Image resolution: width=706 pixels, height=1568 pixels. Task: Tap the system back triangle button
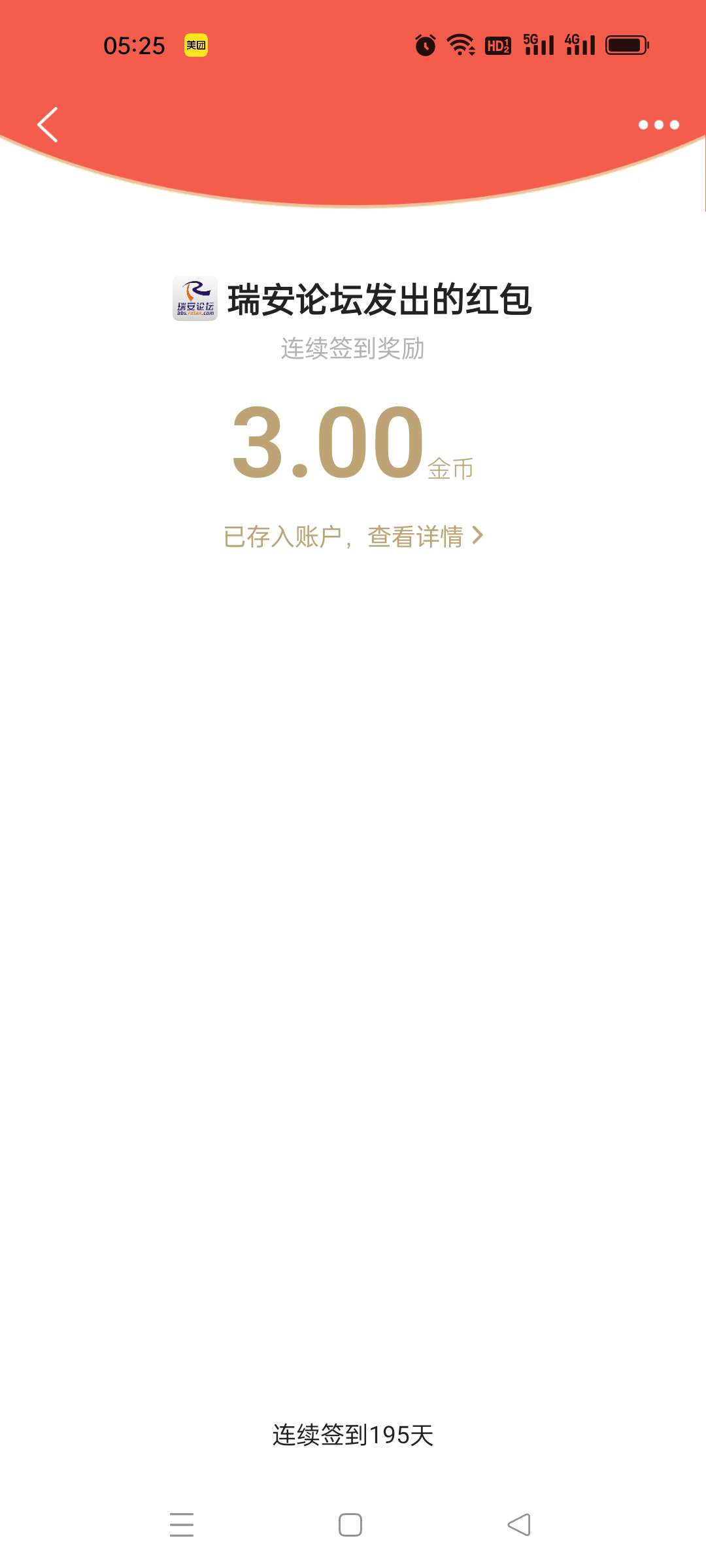[520, 1525]
